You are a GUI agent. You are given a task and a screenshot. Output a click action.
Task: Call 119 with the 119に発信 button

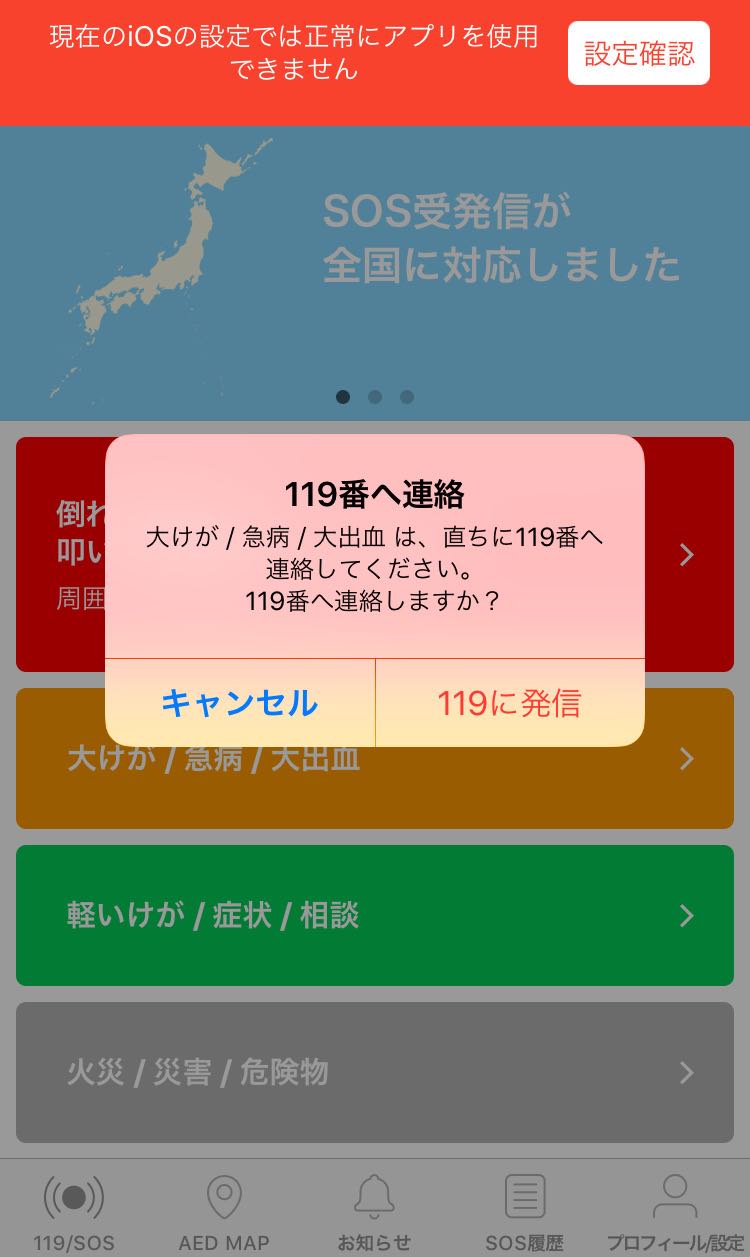pyautogui.click(x=510, y=703)
